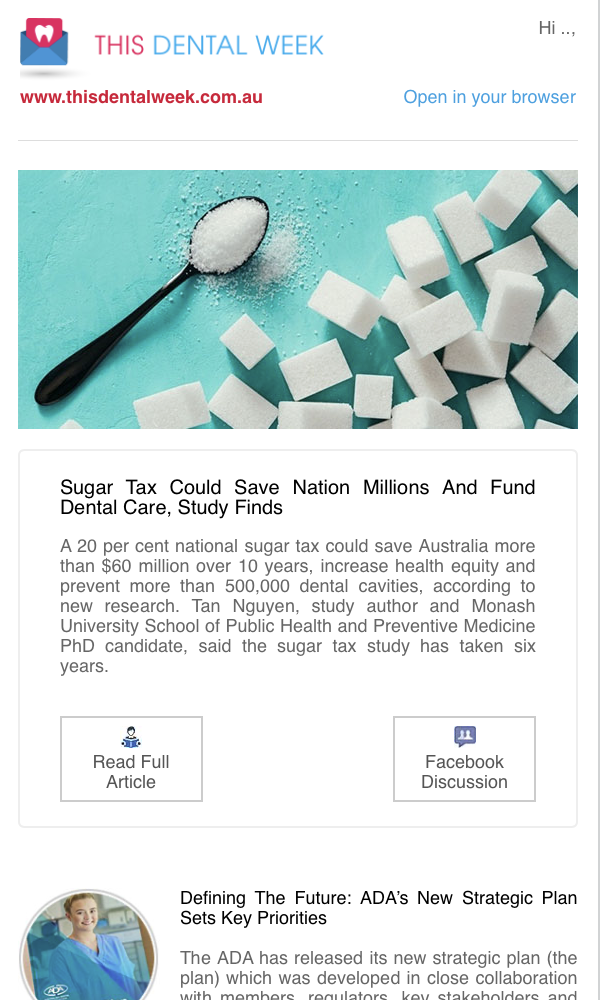Open the thisdentalweek.com.au website link

pyautogui.click(x=141, y=97)
